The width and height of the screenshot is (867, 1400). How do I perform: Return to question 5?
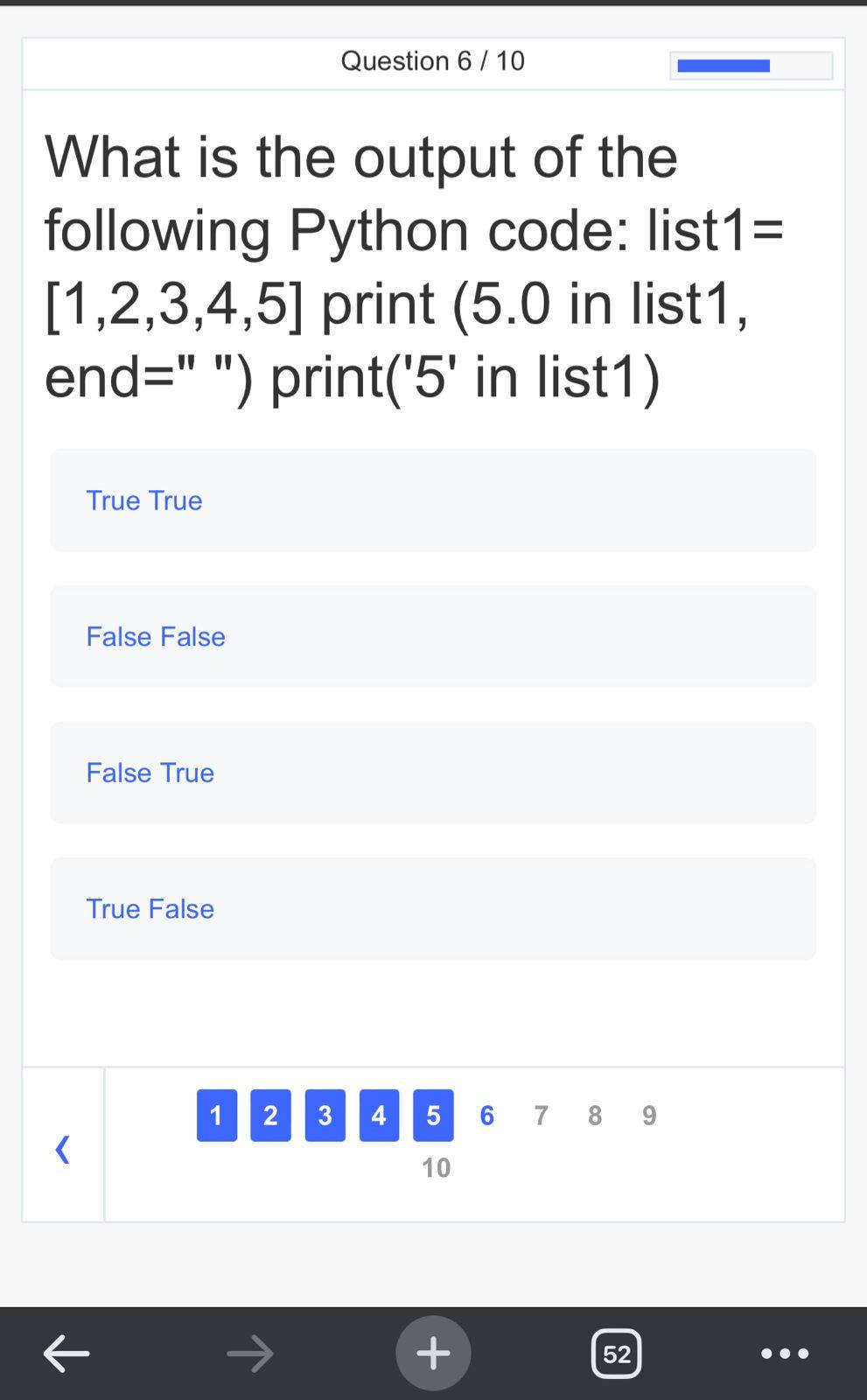point(433,1116)
